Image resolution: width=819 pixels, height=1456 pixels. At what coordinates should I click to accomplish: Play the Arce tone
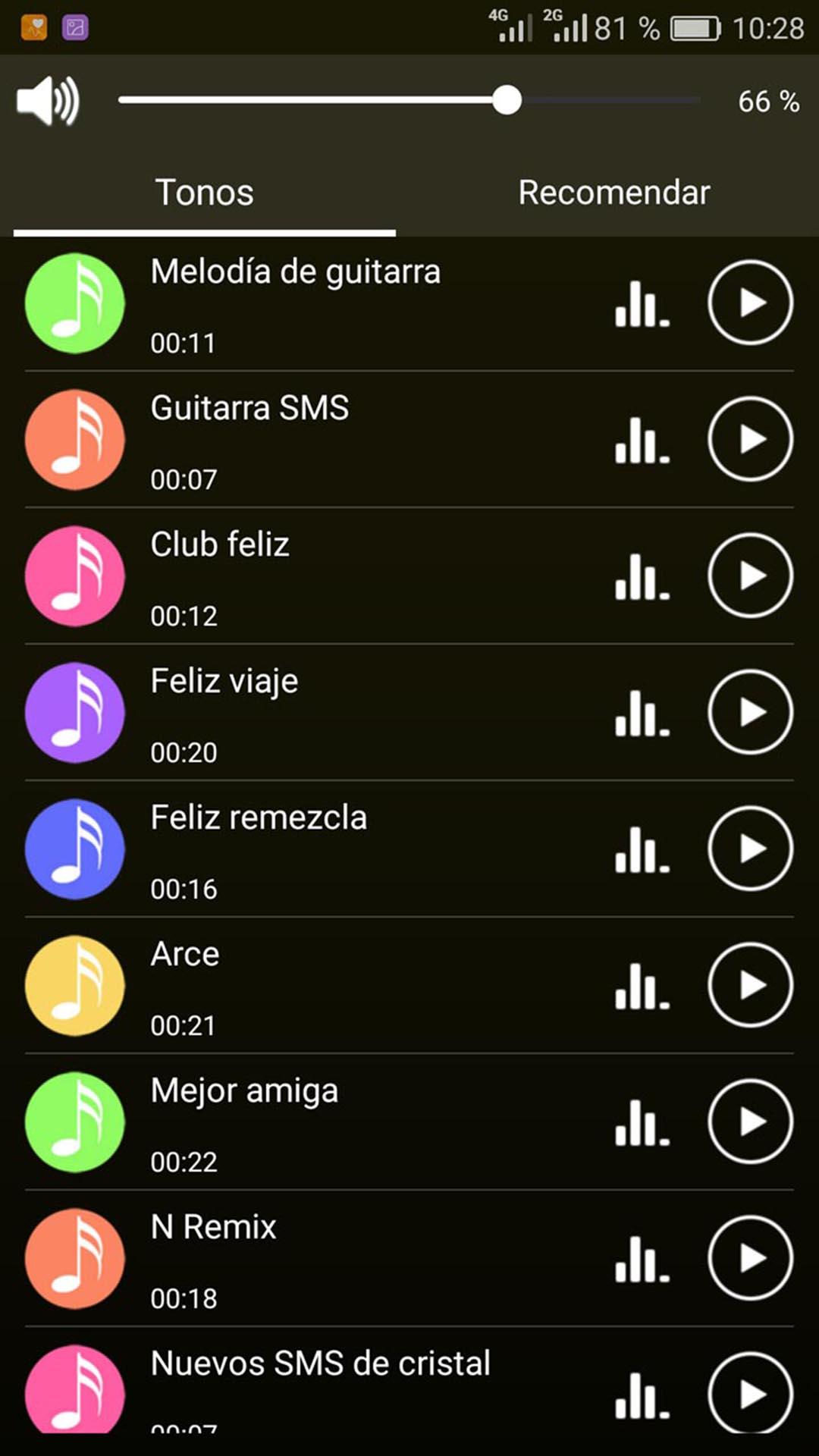coord(751,985)
